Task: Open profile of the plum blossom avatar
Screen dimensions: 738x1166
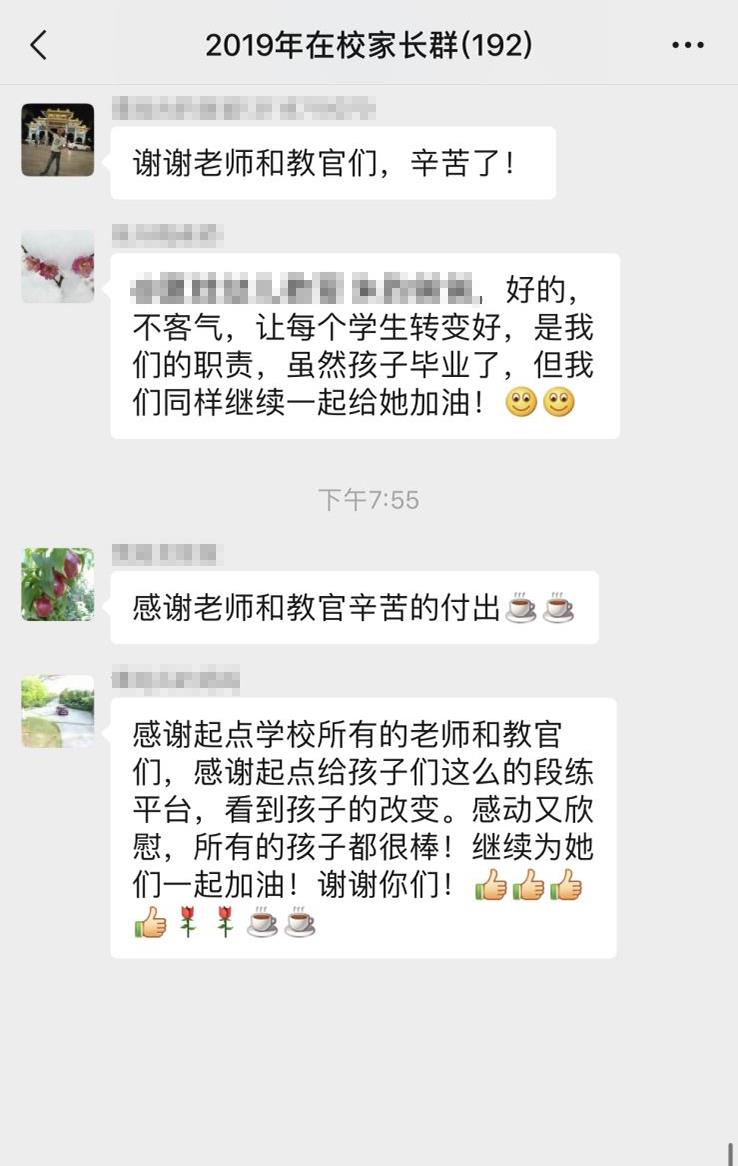Action: pyautogui.click(x=58, y=267)
